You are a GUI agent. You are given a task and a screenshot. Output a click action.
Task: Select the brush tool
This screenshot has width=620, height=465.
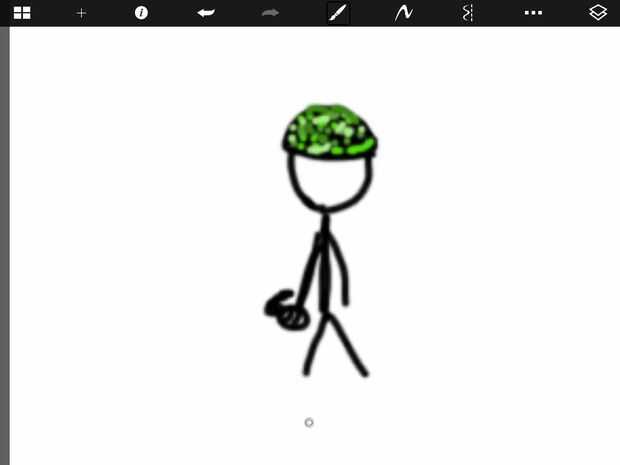tap(338, 13)
